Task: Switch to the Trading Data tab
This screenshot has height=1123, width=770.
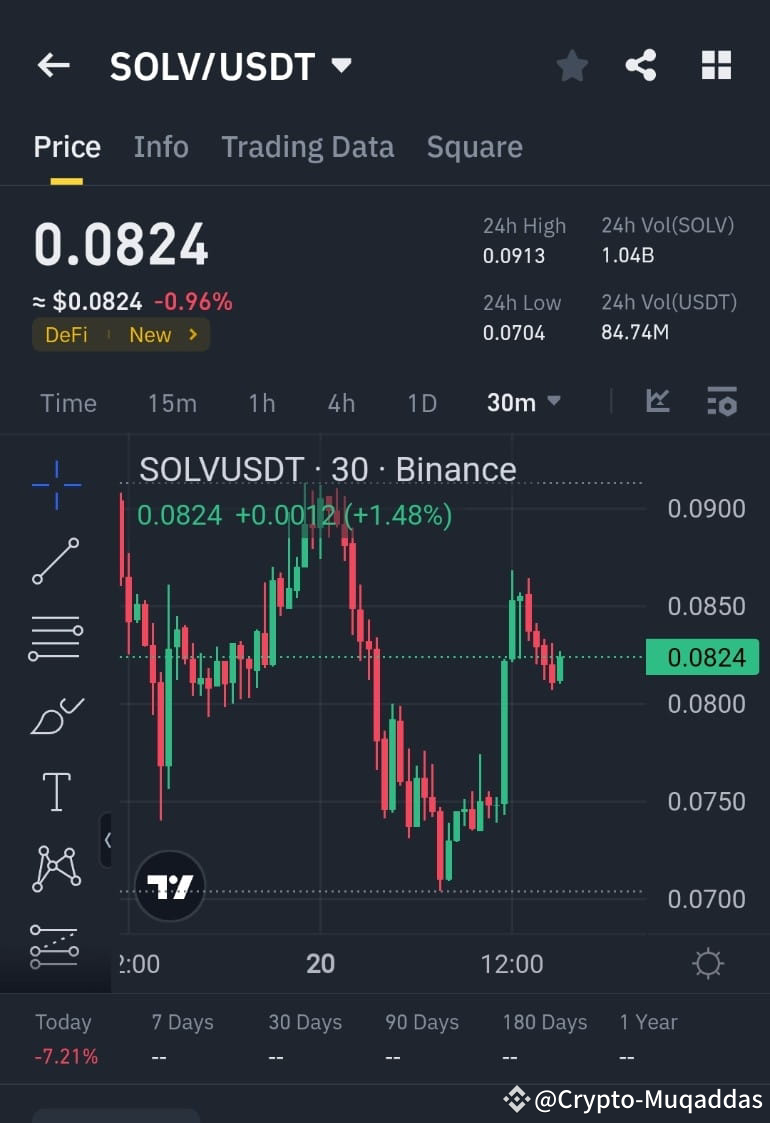Action: click(307, 147)
